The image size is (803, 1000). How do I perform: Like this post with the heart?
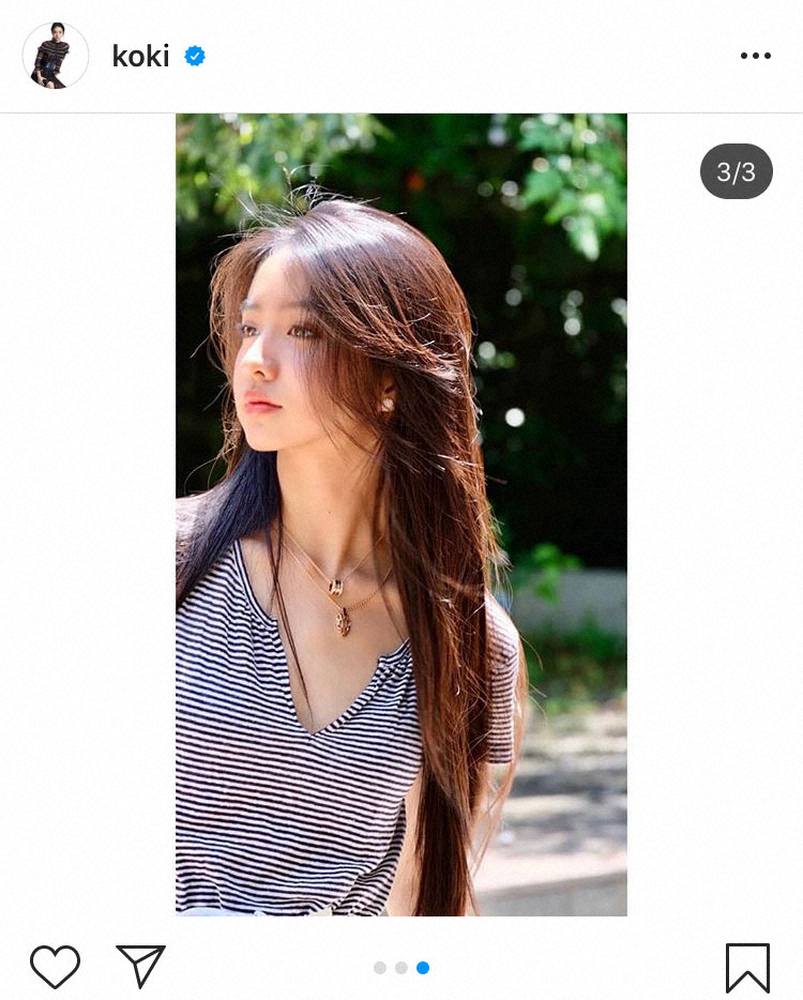pos(54,967)
